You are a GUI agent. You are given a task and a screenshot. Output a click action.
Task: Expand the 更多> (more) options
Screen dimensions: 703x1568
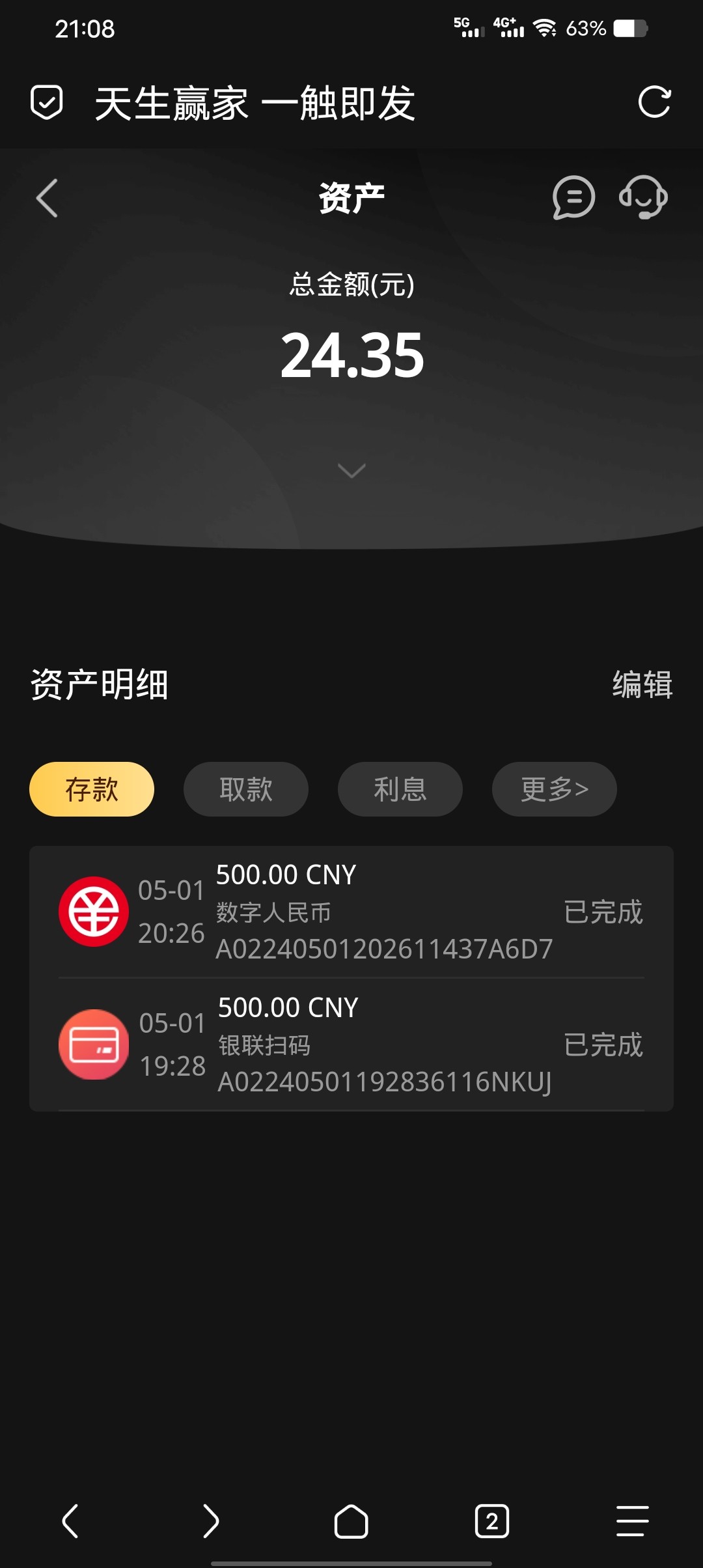click(553, 789)
